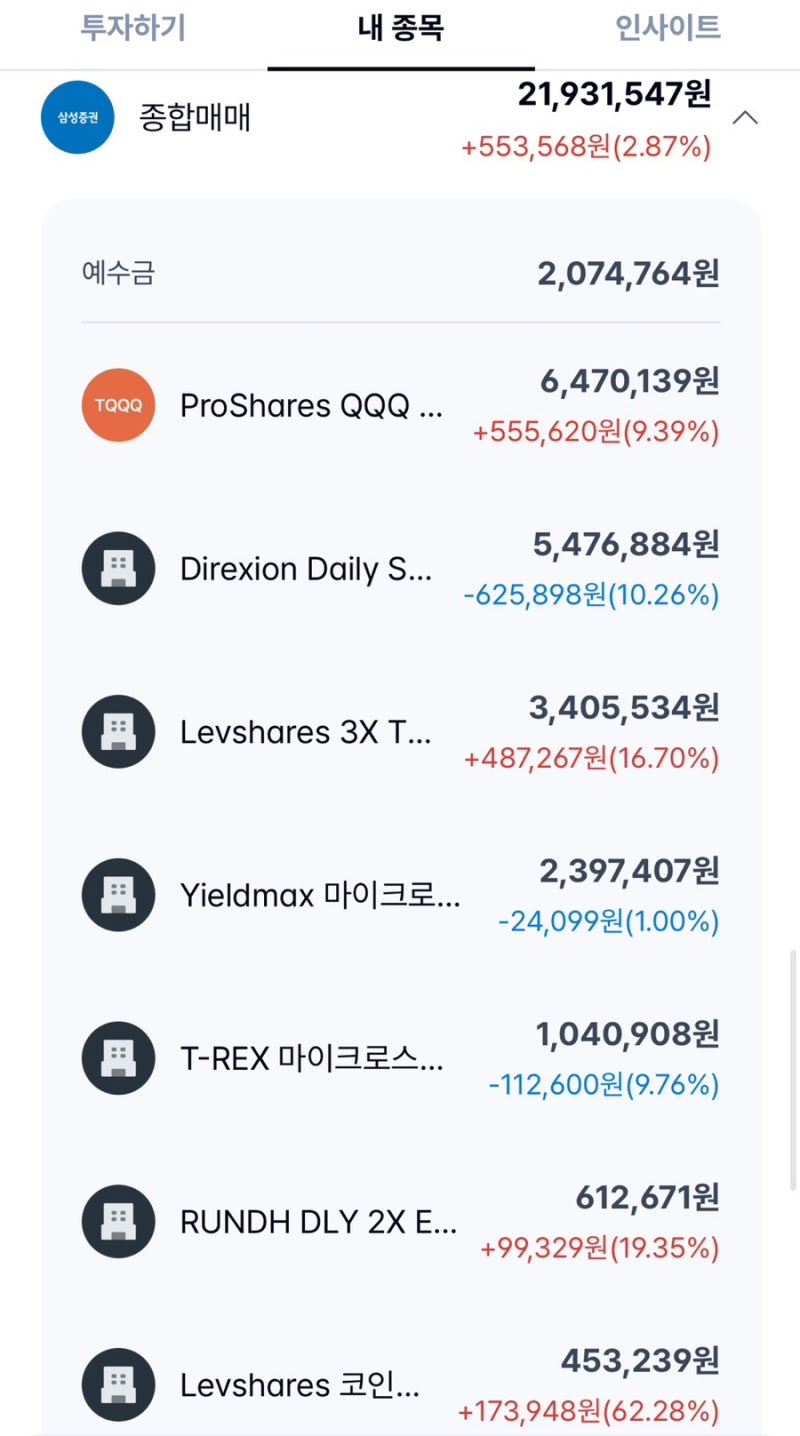Click the T-REX 마이크로스 building icon
800x1436 pixels.
pos(118,1057)
